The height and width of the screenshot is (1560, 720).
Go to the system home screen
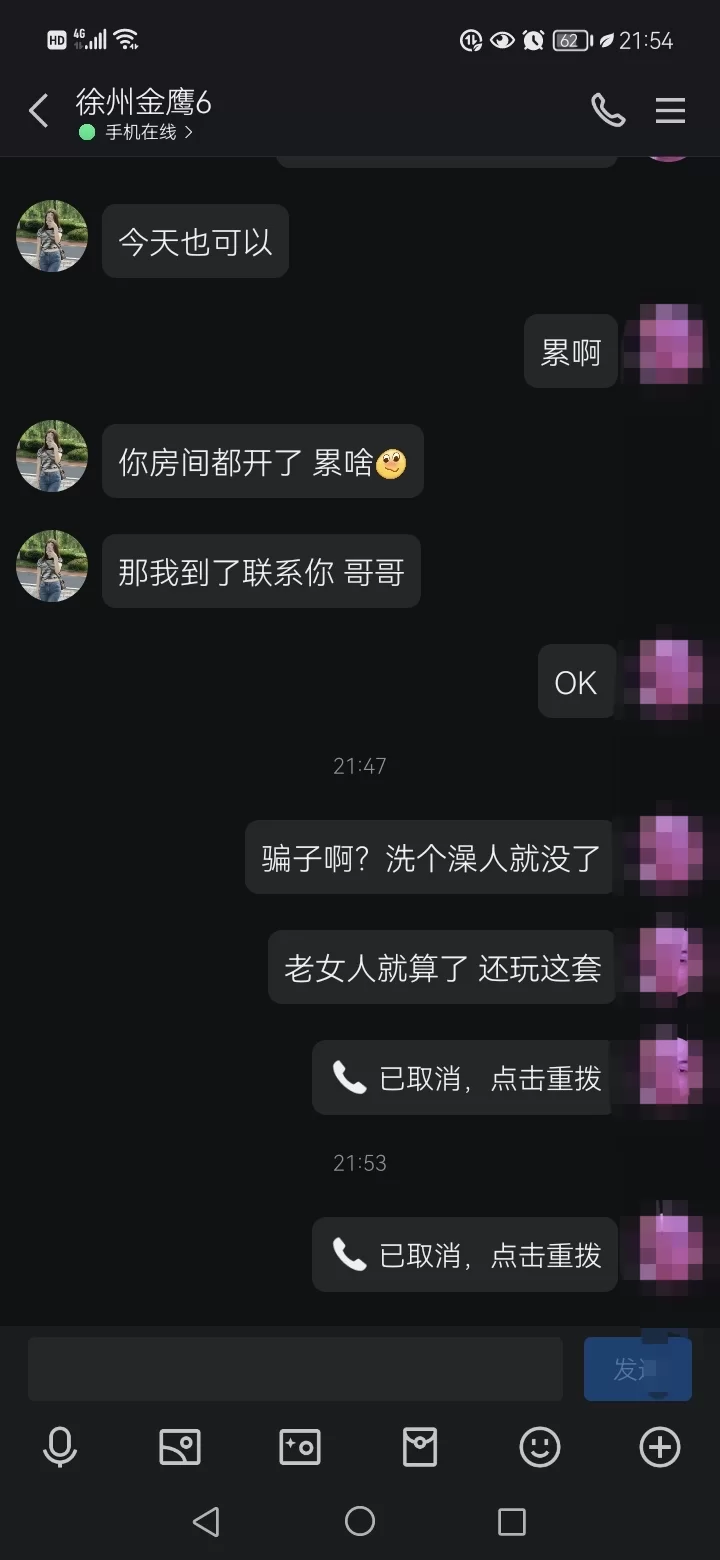pyautogui.click(x=360, y=1521)
